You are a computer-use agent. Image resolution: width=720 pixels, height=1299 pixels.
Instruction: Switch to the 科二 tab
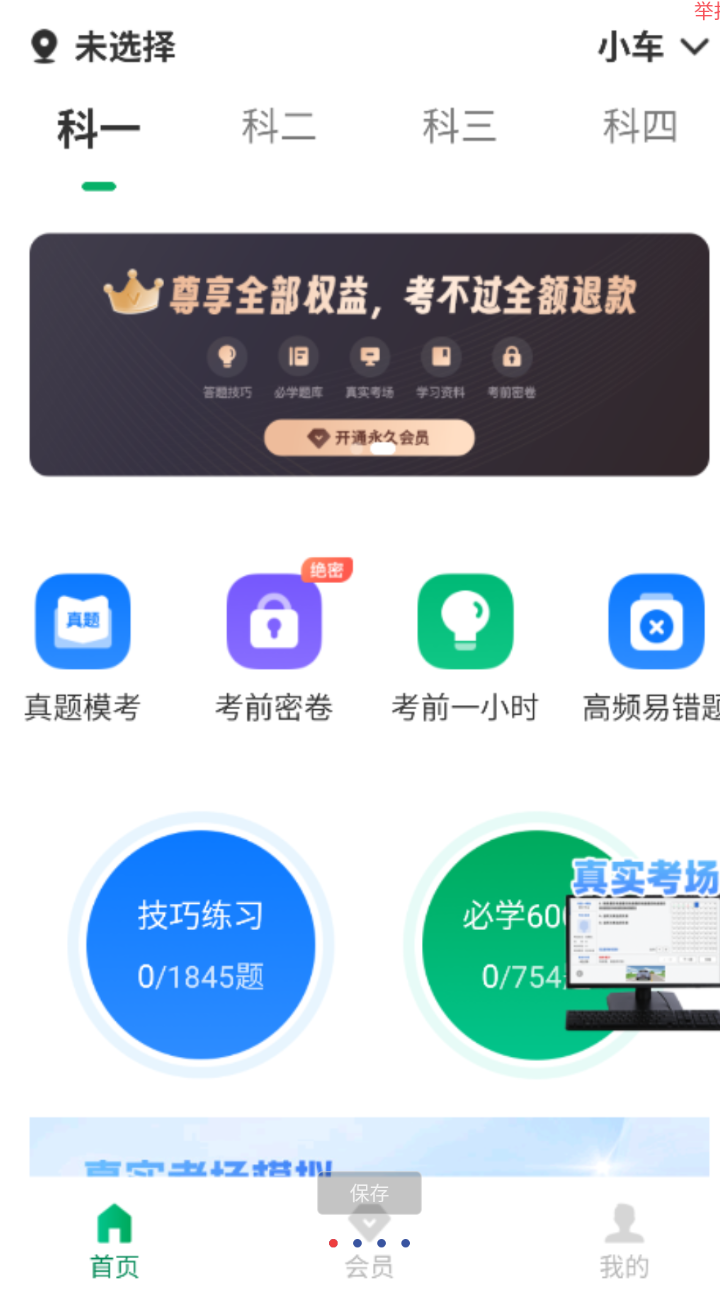[x=278, y=128]
